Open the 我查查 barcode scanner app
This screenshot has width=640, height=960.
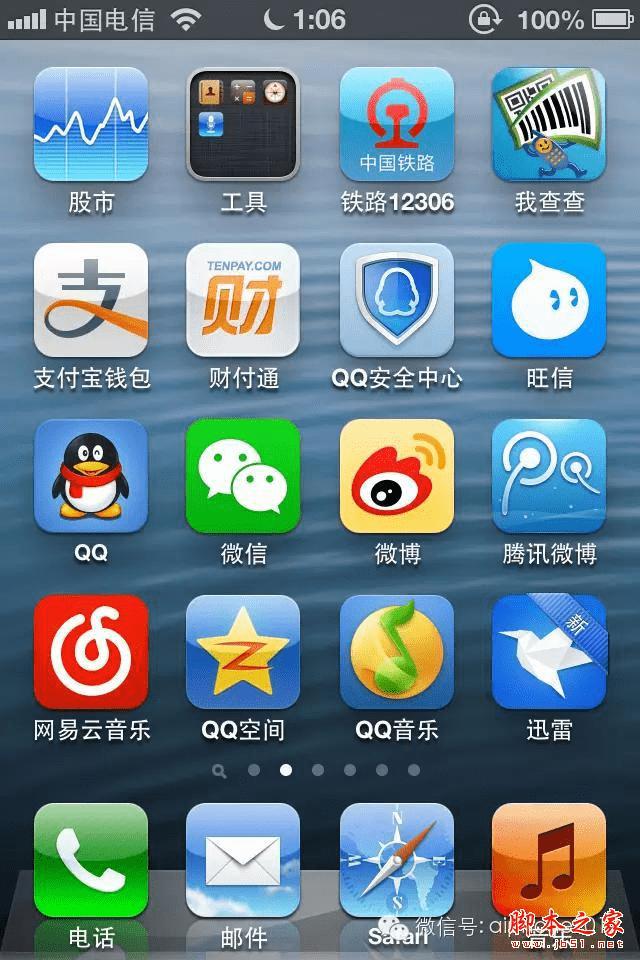(x=549, y=124)
